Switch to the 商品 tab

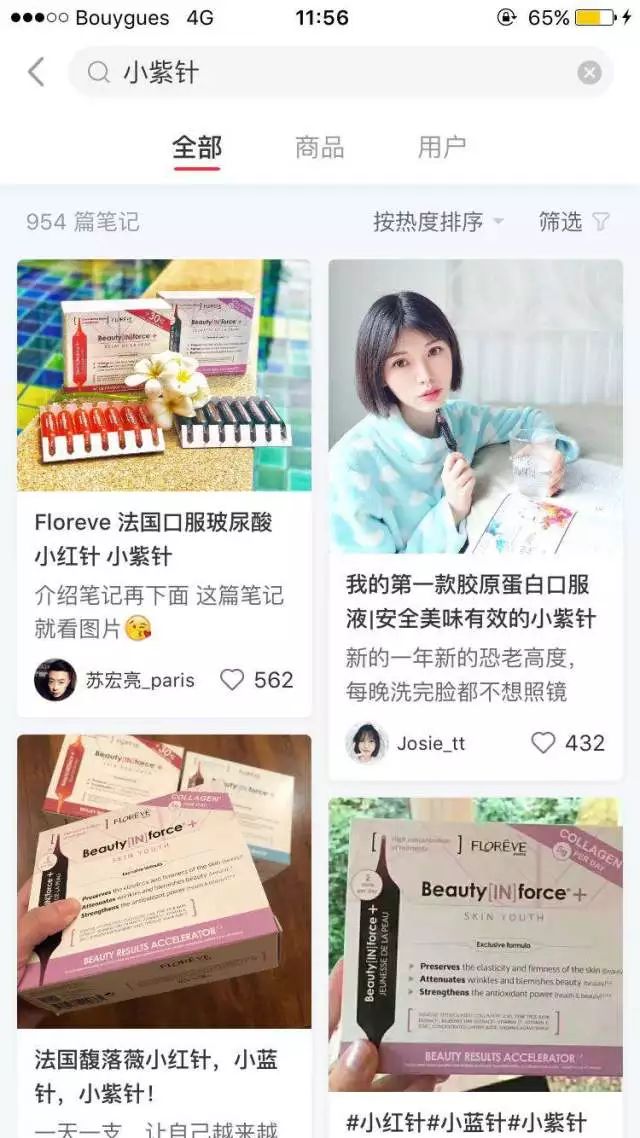click(319, 147)
